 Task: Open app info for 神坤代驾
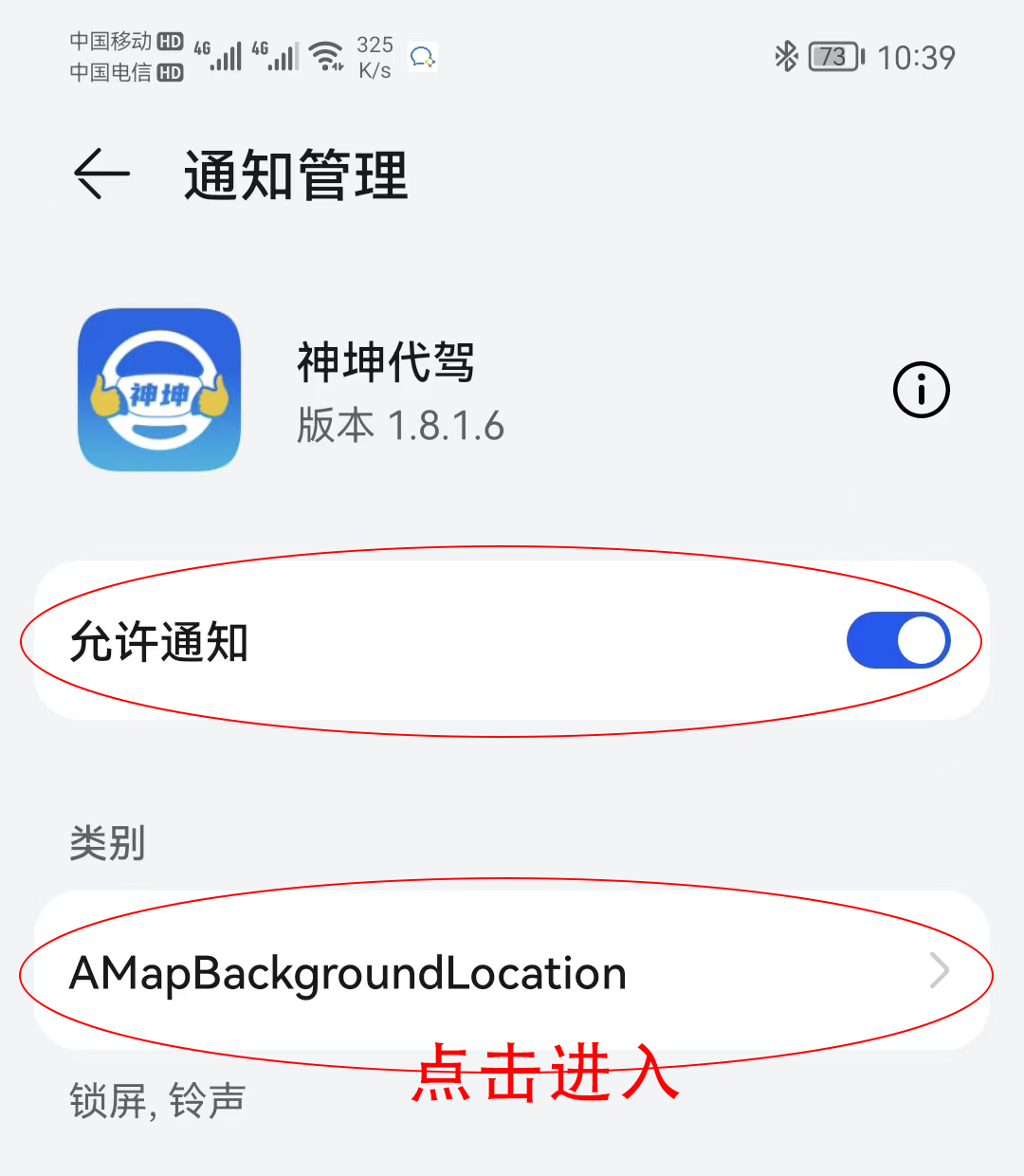tap(921, 390)
